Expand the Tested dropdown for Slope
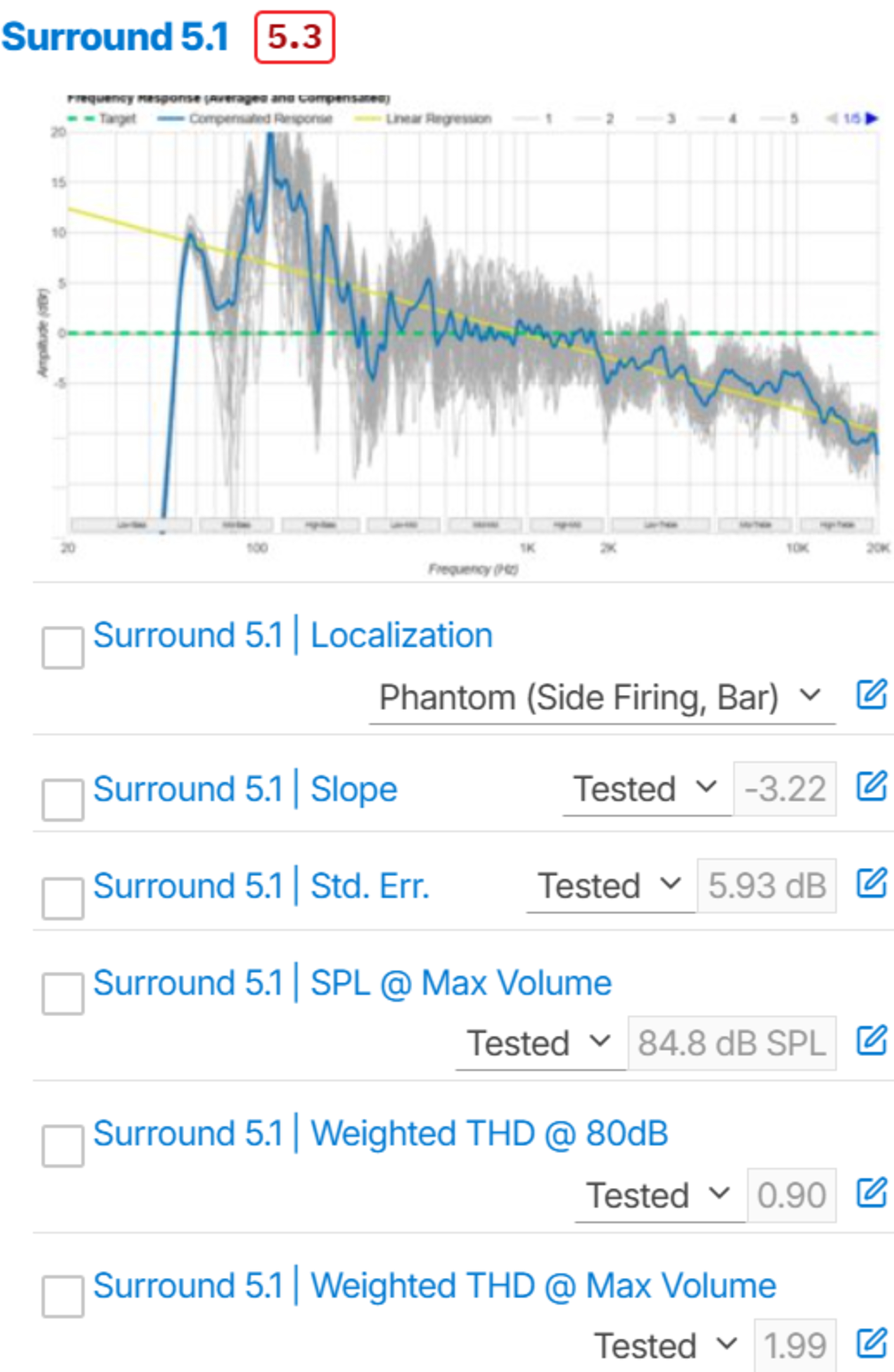894x1372 pixels. point(646,789)
